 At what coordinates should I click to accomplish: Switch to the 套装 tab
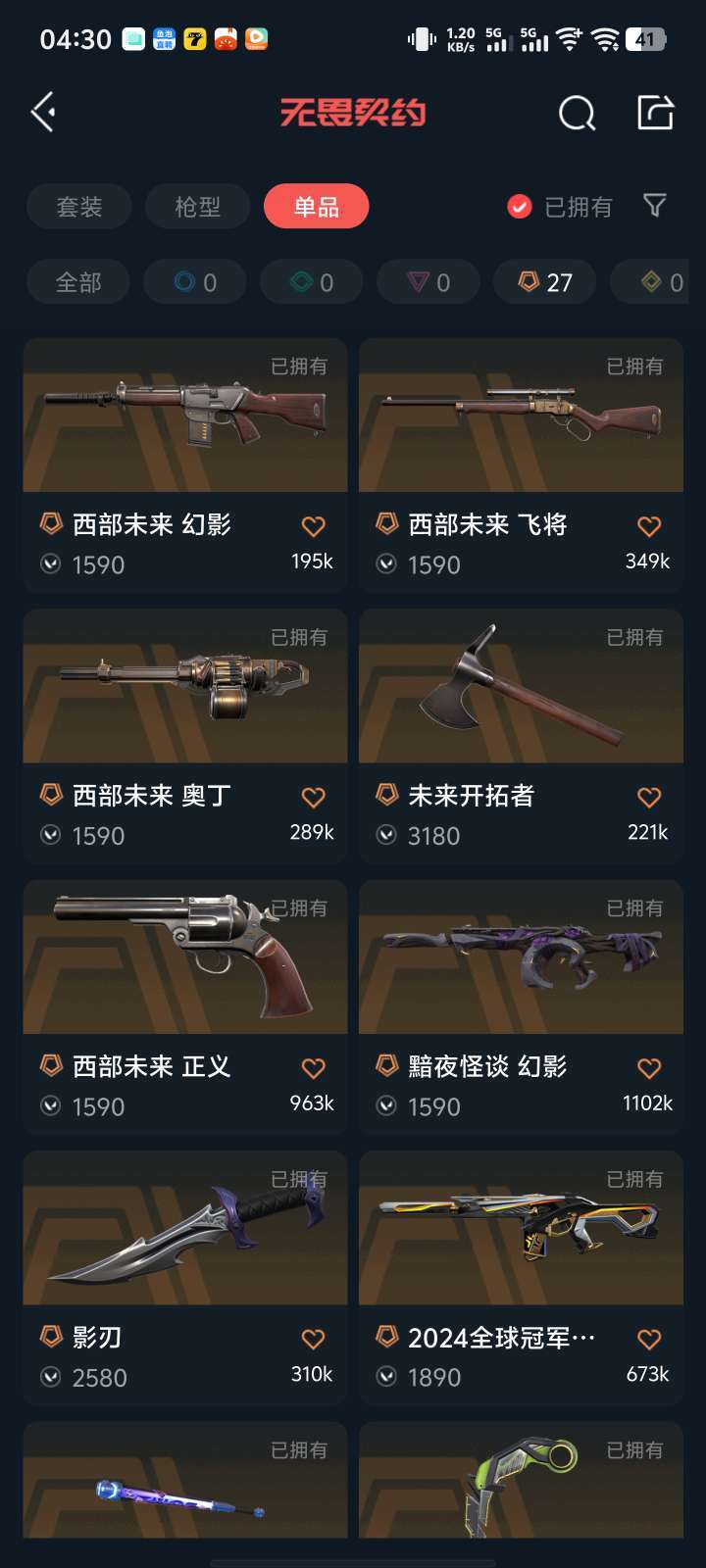point(79,207)
